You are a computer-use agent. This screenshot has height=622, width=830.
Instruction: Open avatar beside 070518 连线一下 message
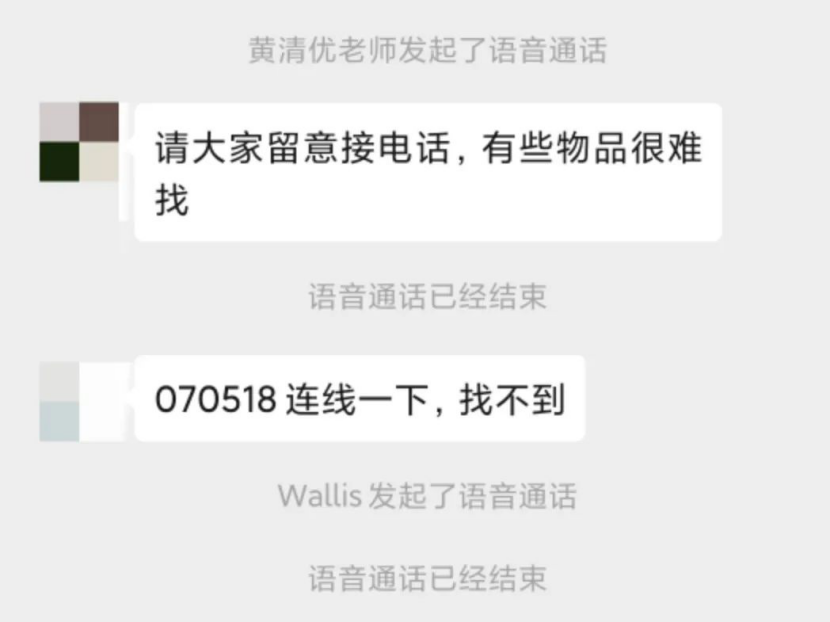coord(78,401)
